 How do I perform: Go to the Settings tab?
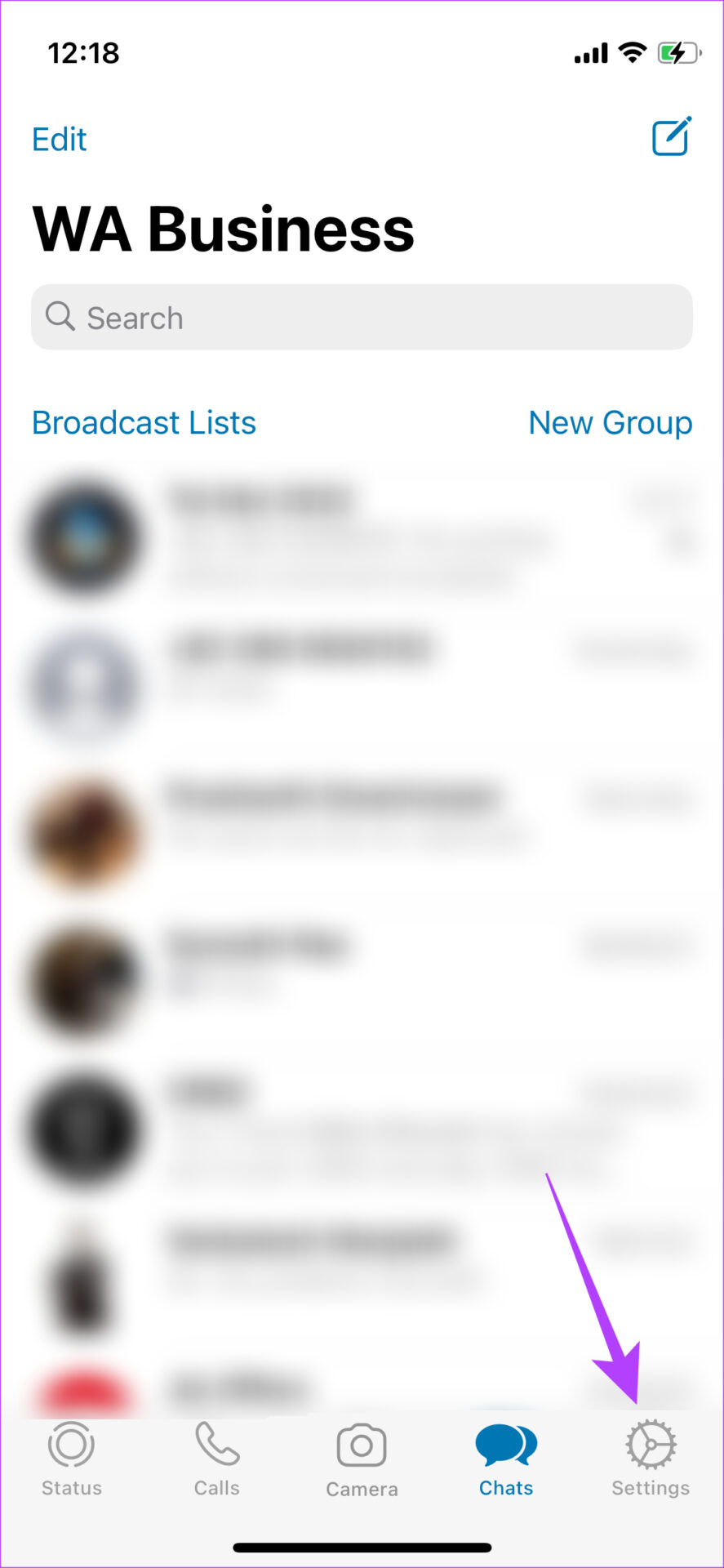(651, 1459)
